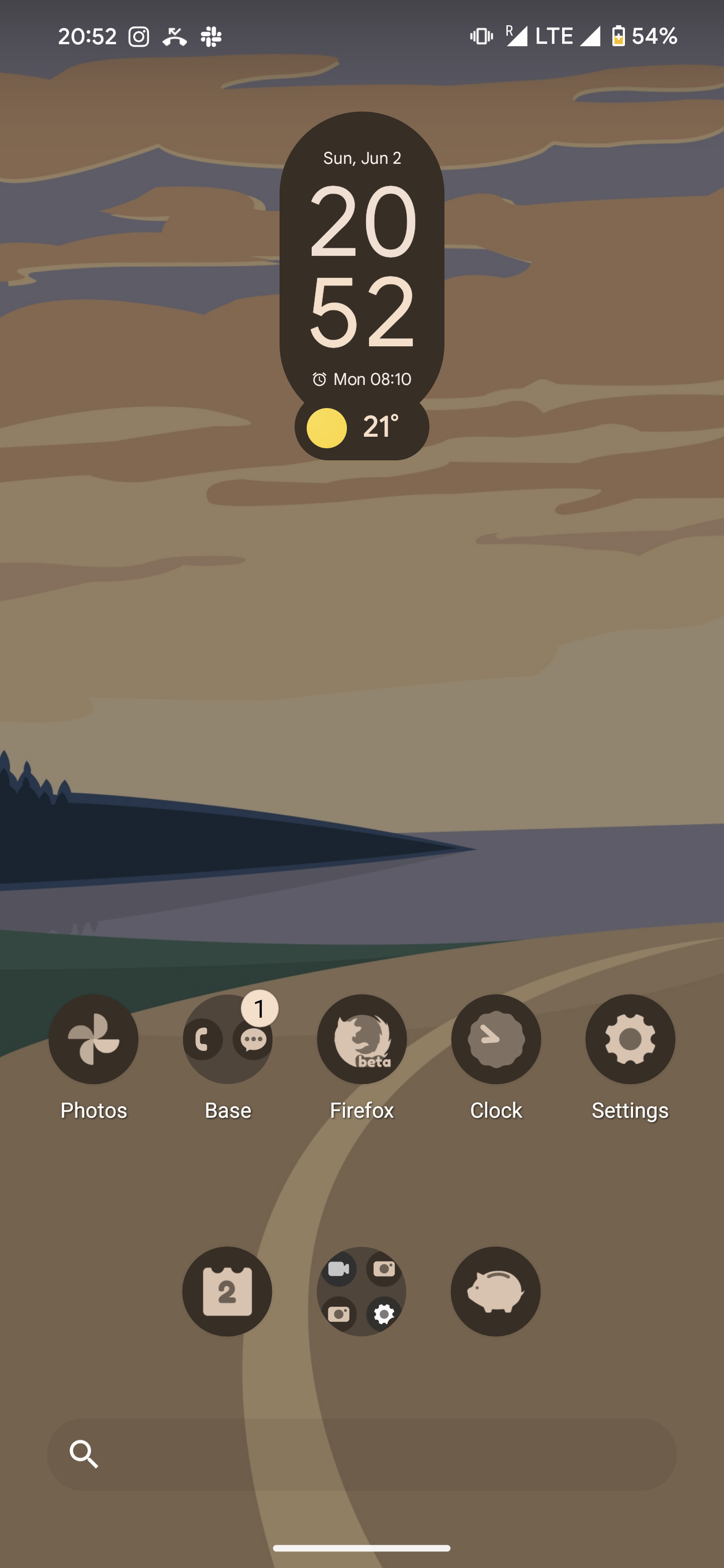
Task: Open the 21° weather widget
Action: [x=361, y=427]
